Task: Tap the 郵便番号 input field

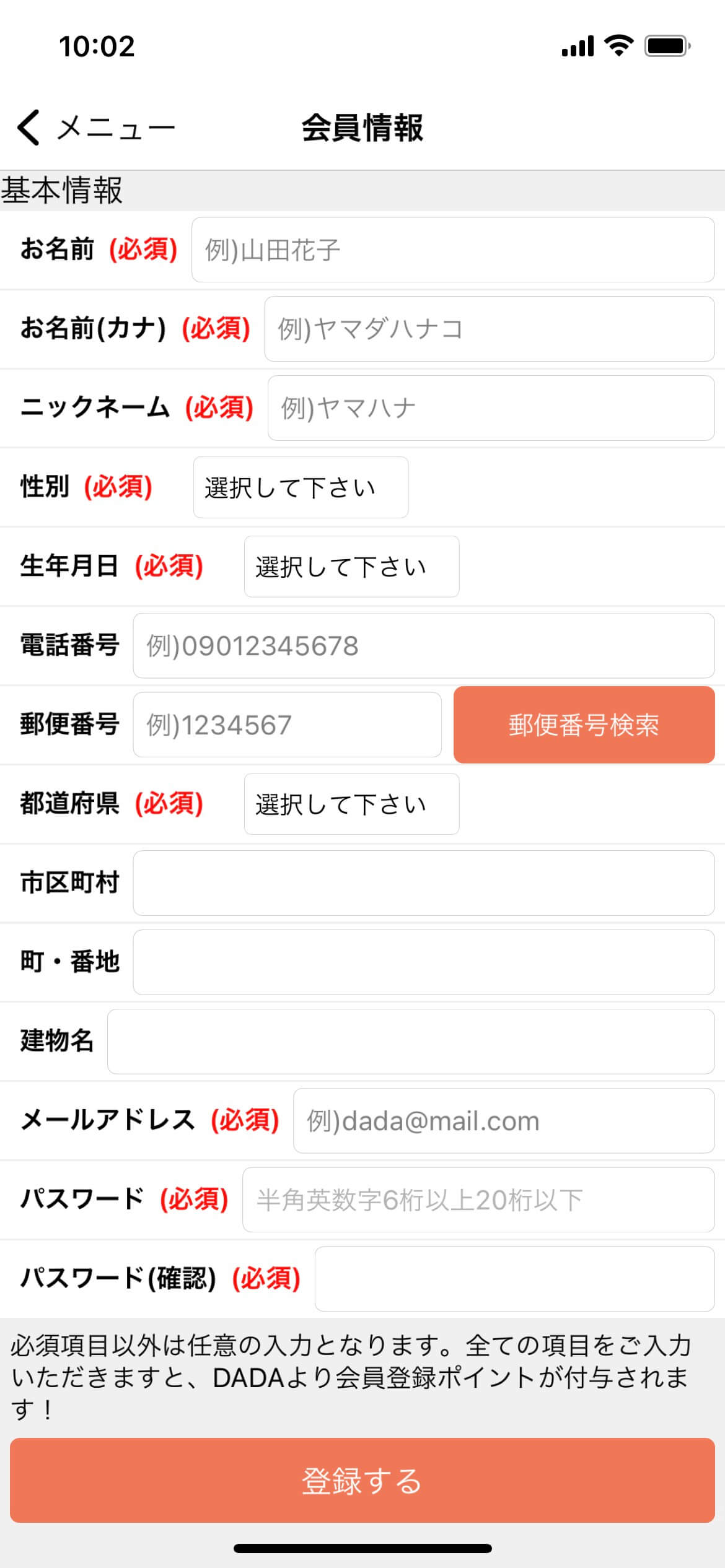Action: (x=287, y=725)
